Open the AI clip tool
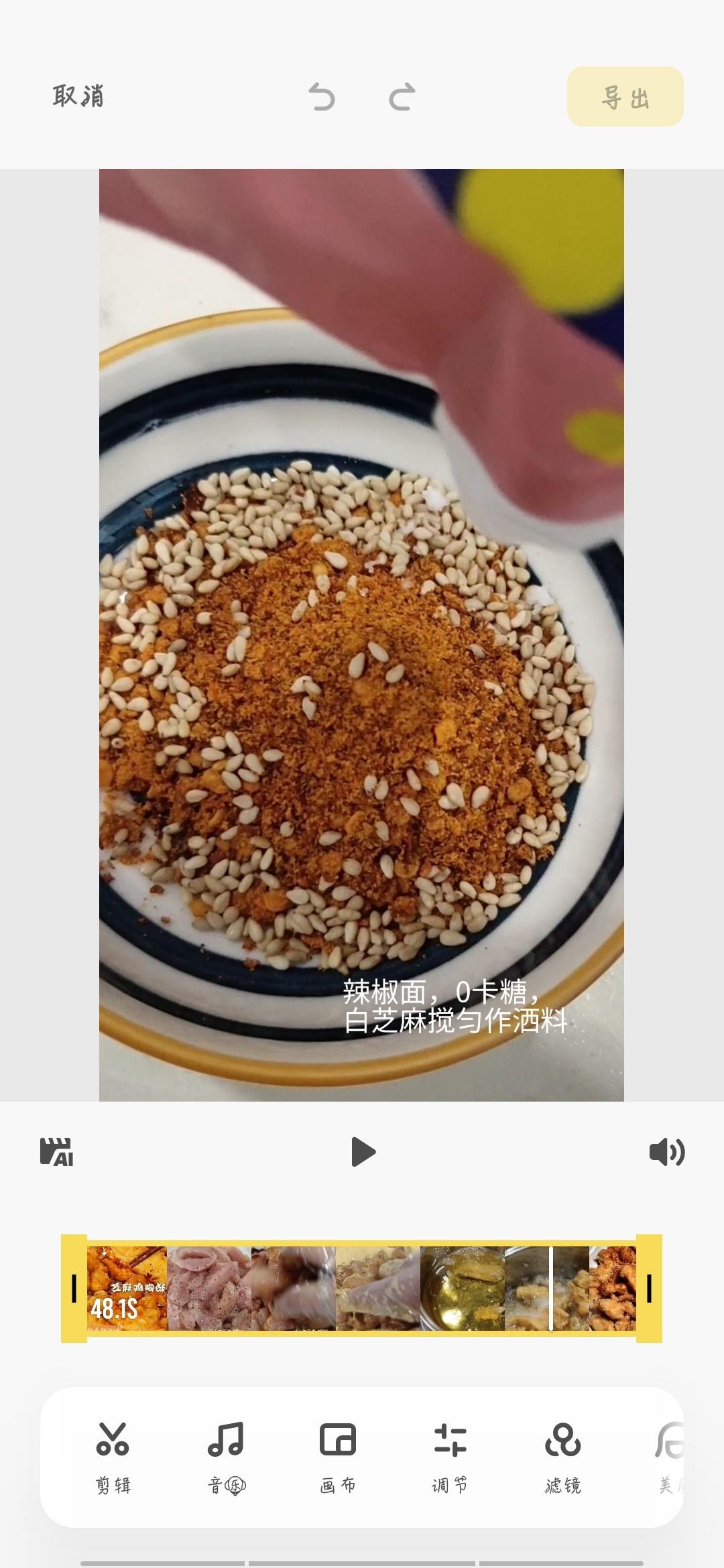 [57, 1152]
